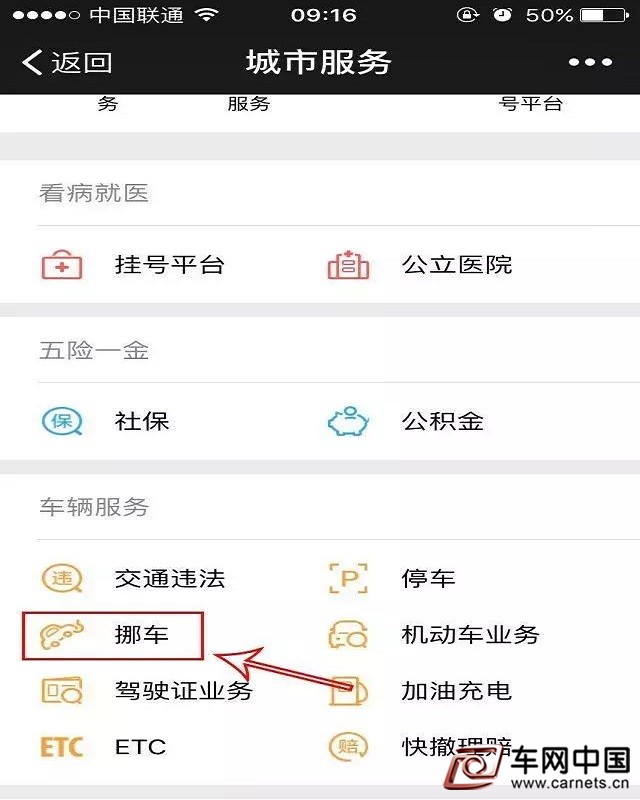Open ETC service

pyautogui.click(x=140, y=747)
